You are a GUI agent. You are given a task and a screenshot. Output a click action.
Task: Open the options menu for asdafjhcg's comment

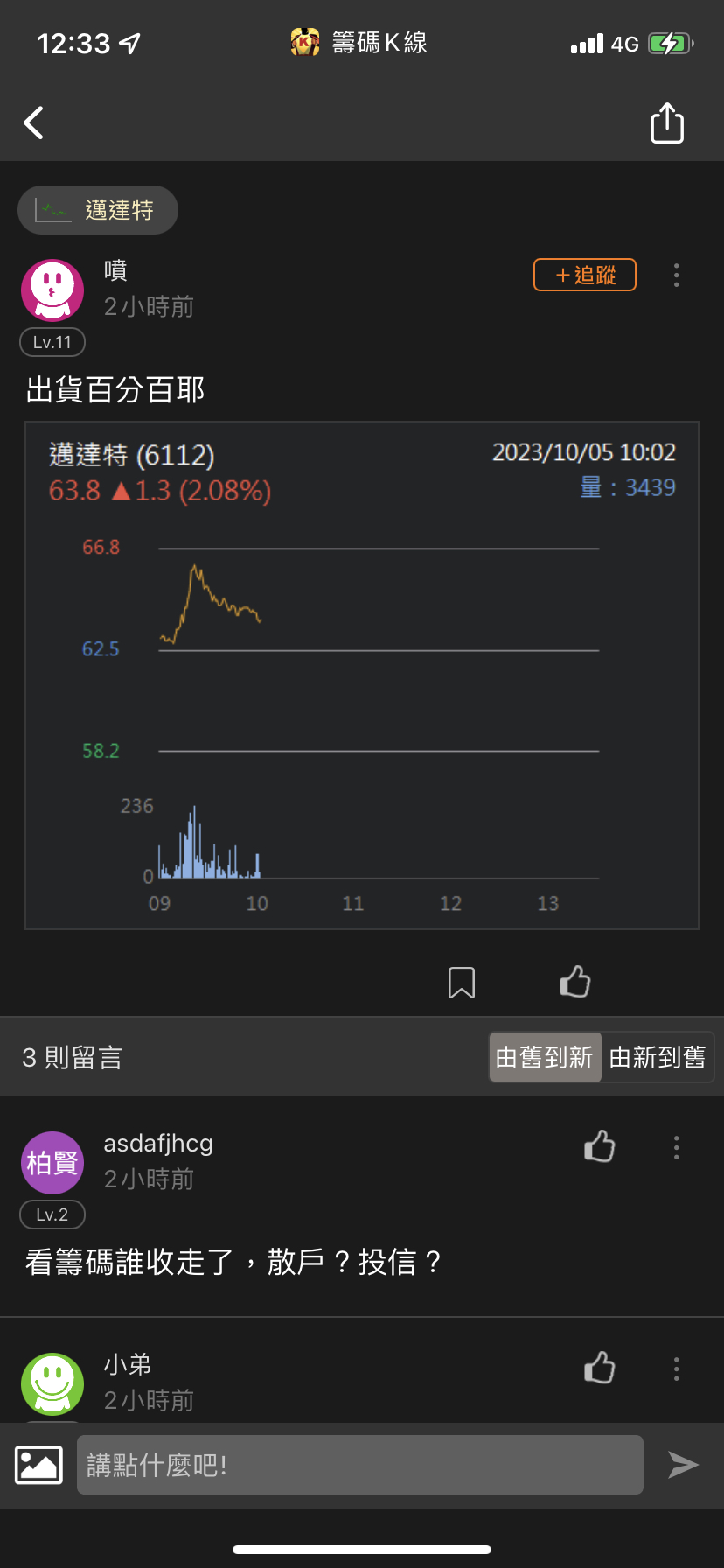point(676,1147)
